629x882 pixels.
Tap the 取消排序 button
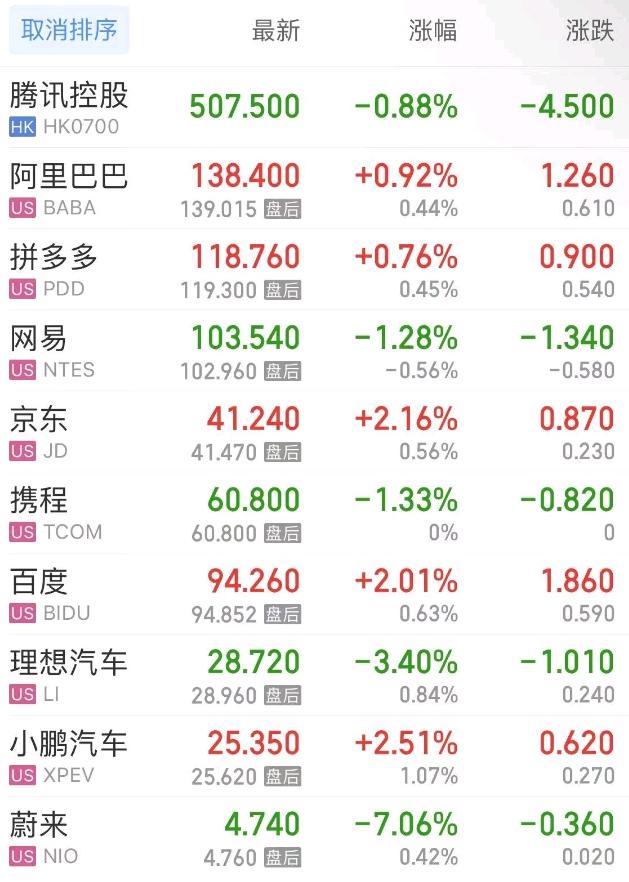[69, 30]
